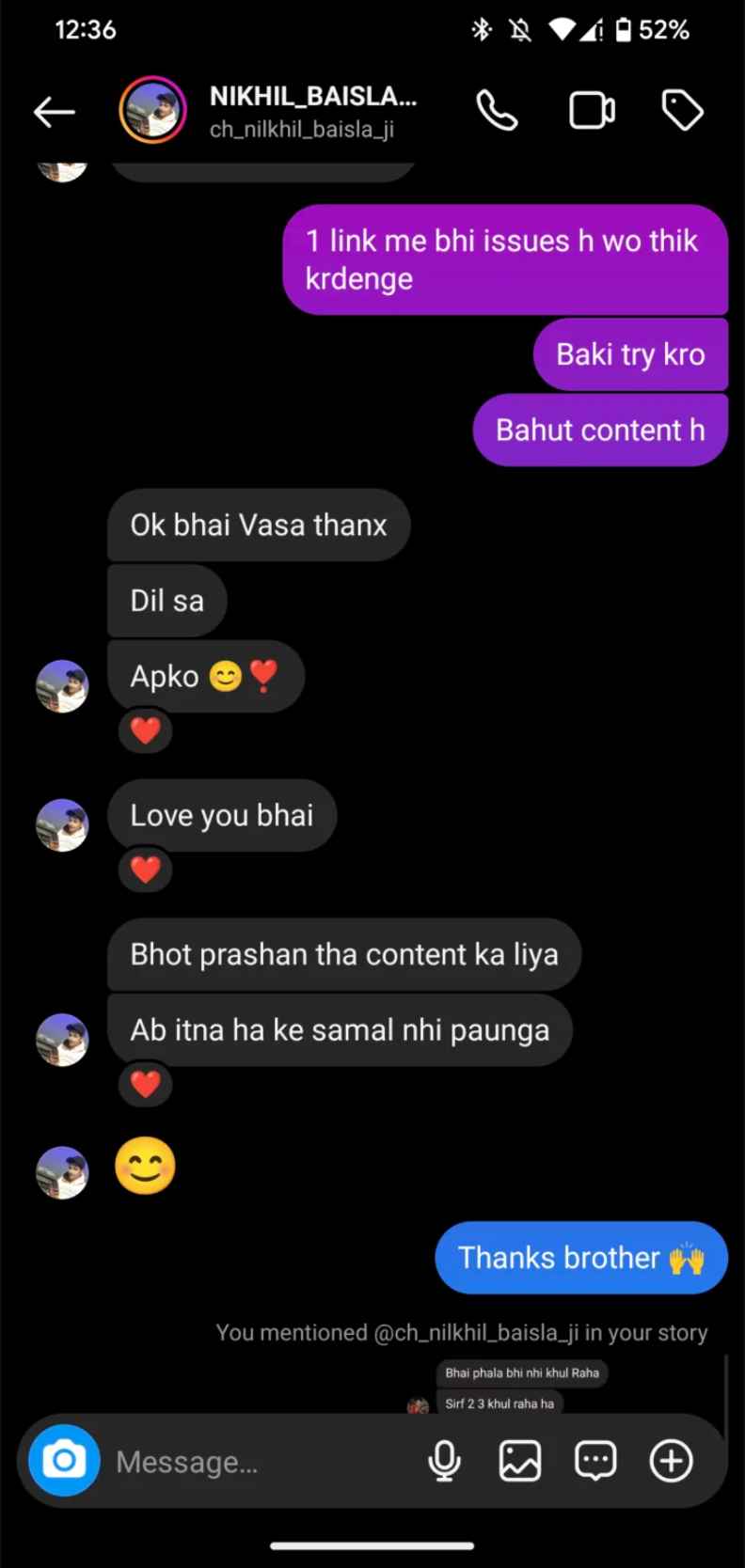Image resolution: width=745 pixels, height=1568 pixels.
Task: Attach a photo from gallery
Action: click(x=519, y=1461)
